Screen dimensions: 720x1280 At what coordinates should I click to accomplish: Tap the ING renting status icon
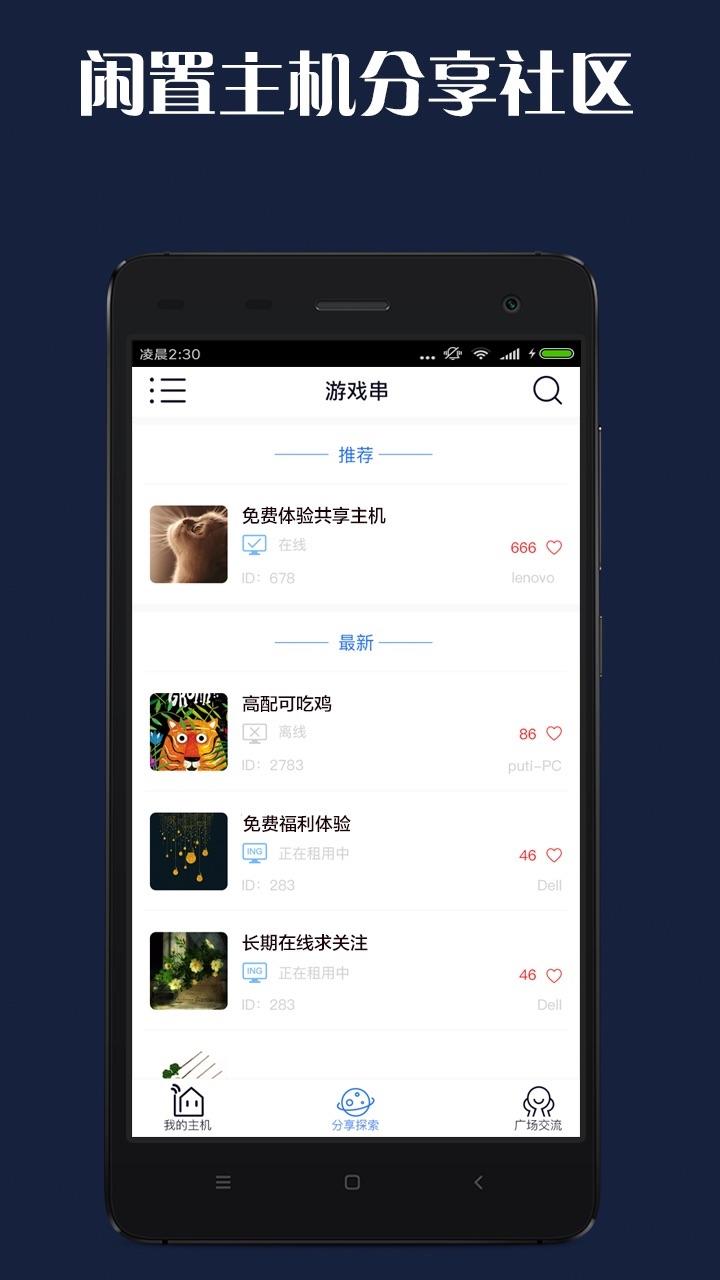(x=253, y=853)
